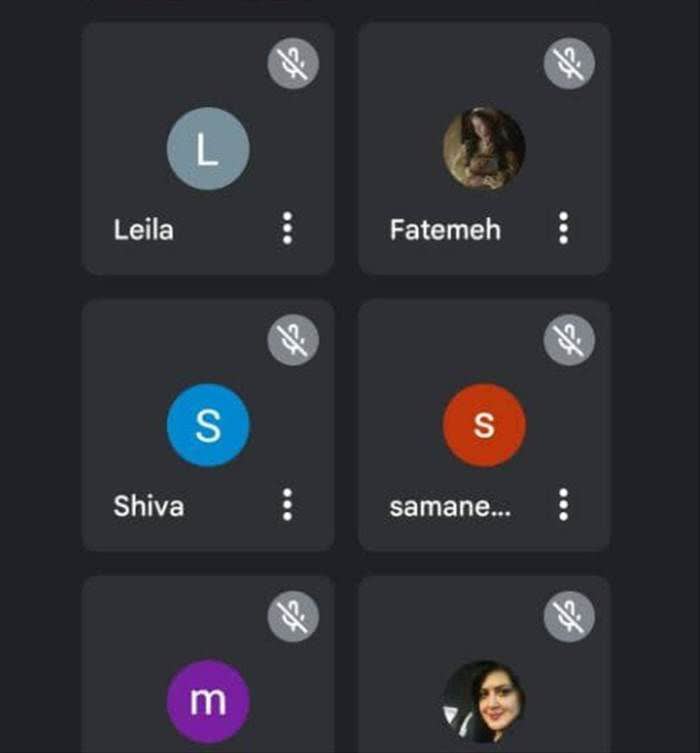Image resolution: width=700 pixels, height=753 pixels.
Task: Tap the muted mic icon on Shiva's tile
Action: point(293,341)
